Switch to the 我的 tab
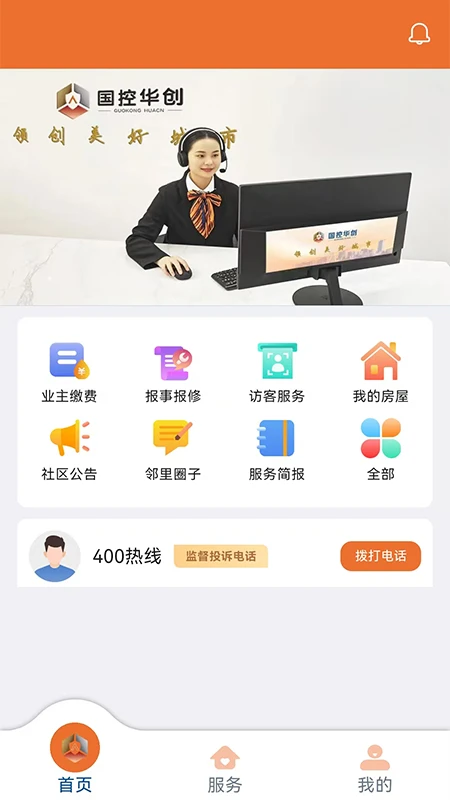This screenshot has height=800, width=450. pos(375,769)
